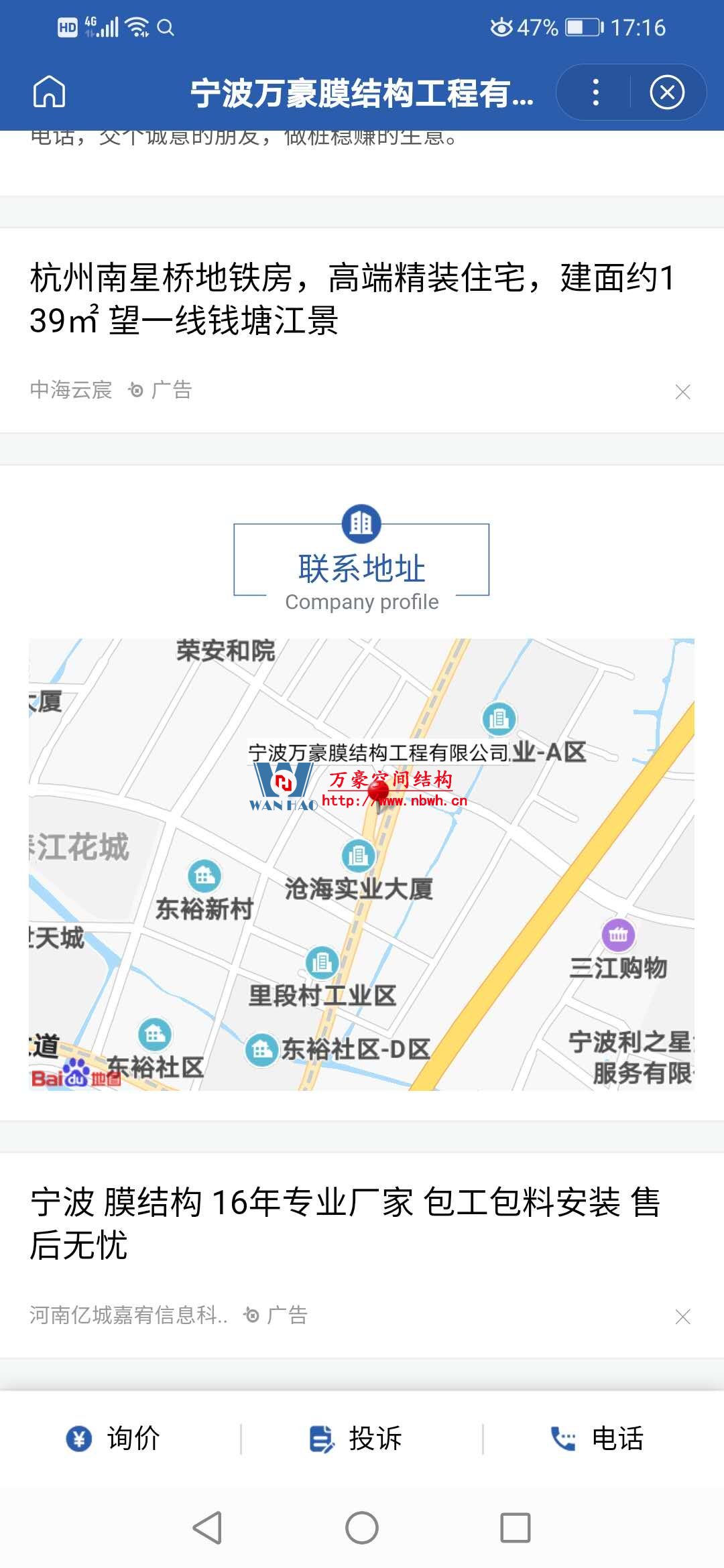Tap 询价 to request a quote
The width and height of the screenshot is (724, 1568).
tap(114, 1439)
